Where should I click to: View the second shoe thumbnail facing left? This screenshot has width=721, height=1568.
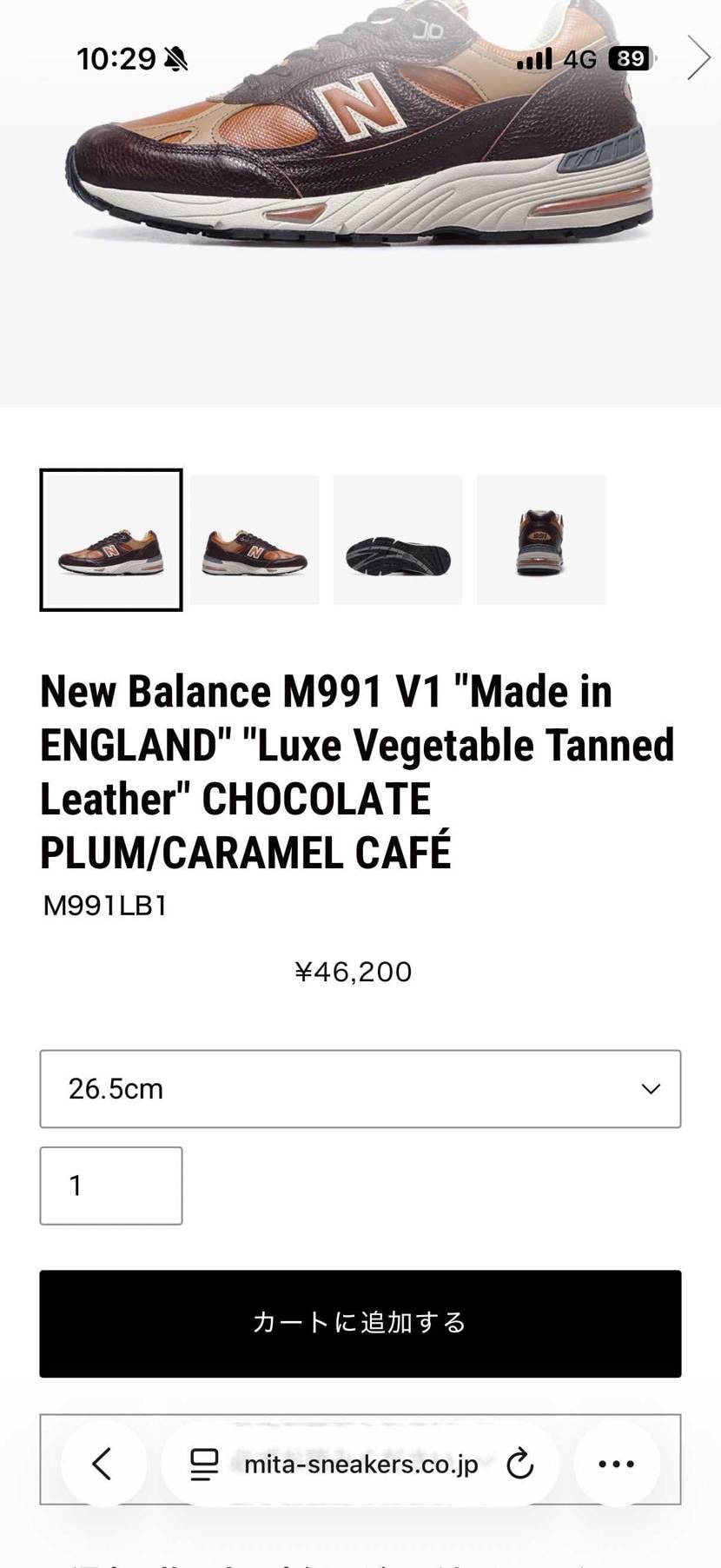[x=255, y=540]
